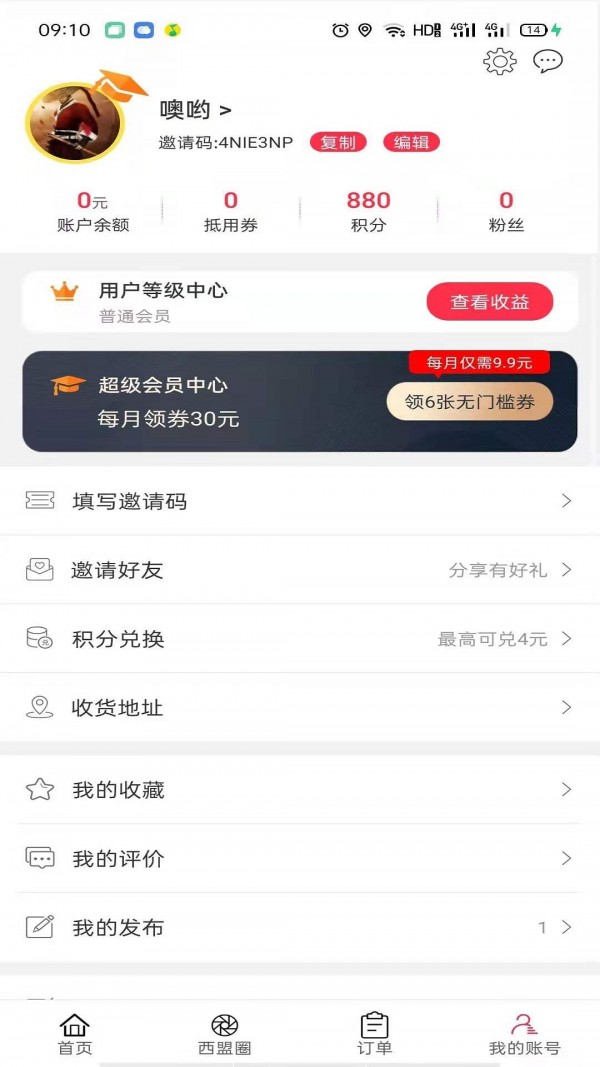Screen dimensions: 600x1067
Task: Copy the invitation code with 复制
Action: 338,142
